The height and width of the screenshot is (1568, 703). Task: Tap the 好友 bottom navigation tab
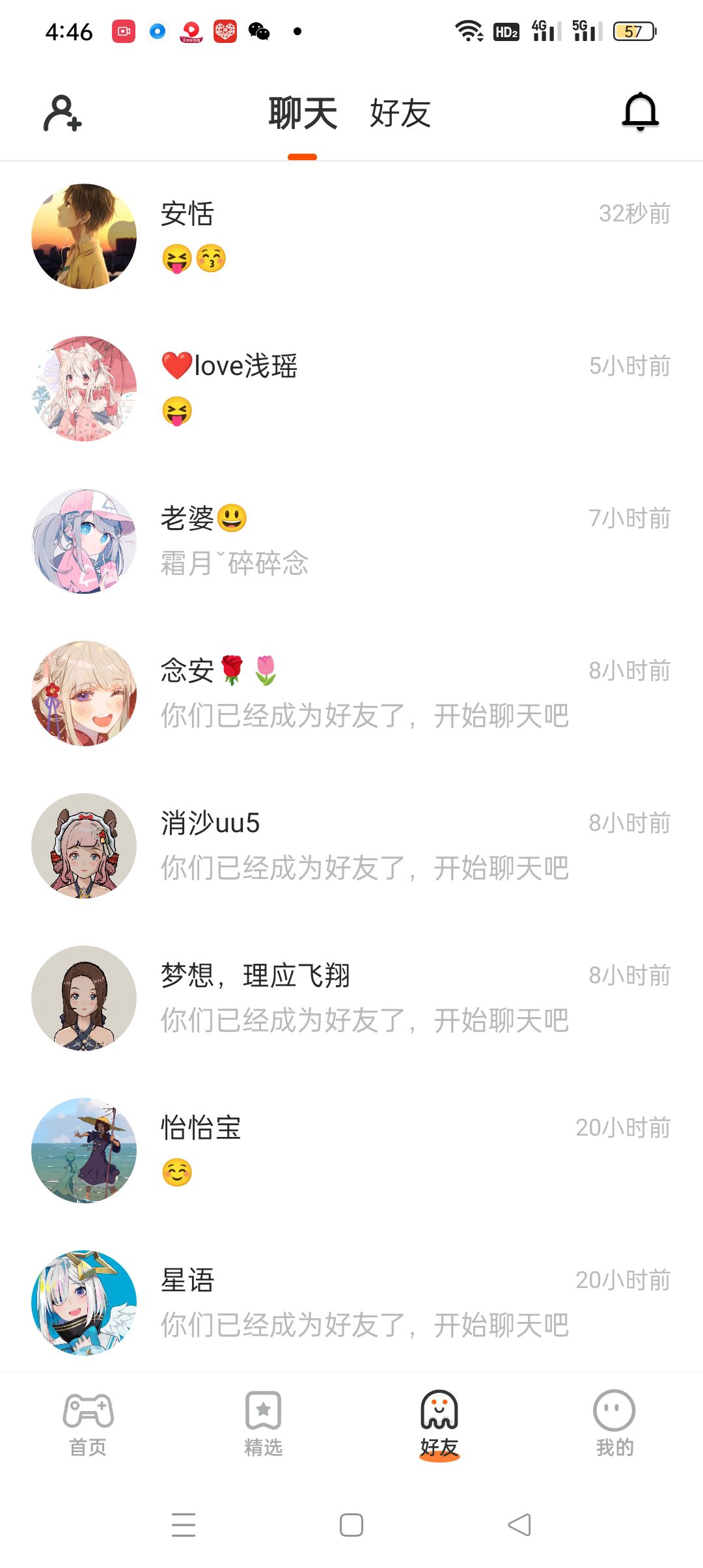pyautogui.click(x=439, y=1423)
